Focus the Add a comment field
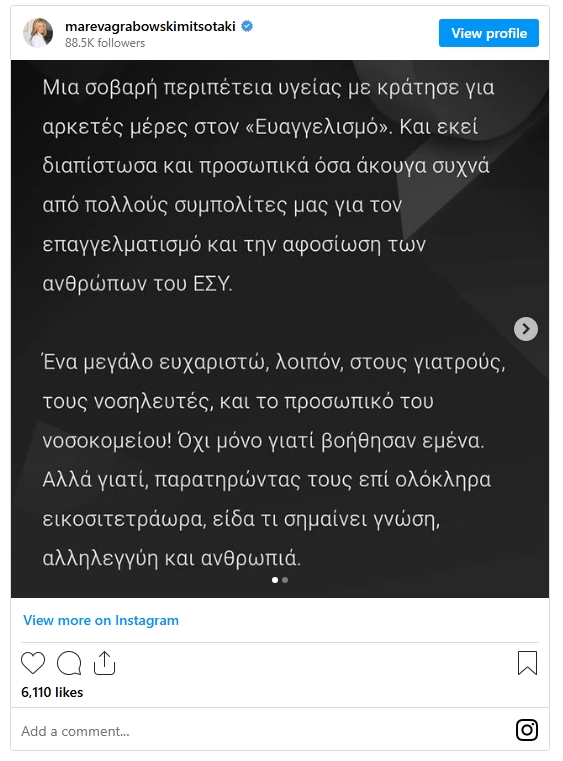This screenshot has height=761, width=563. click(x=262, y=731)
